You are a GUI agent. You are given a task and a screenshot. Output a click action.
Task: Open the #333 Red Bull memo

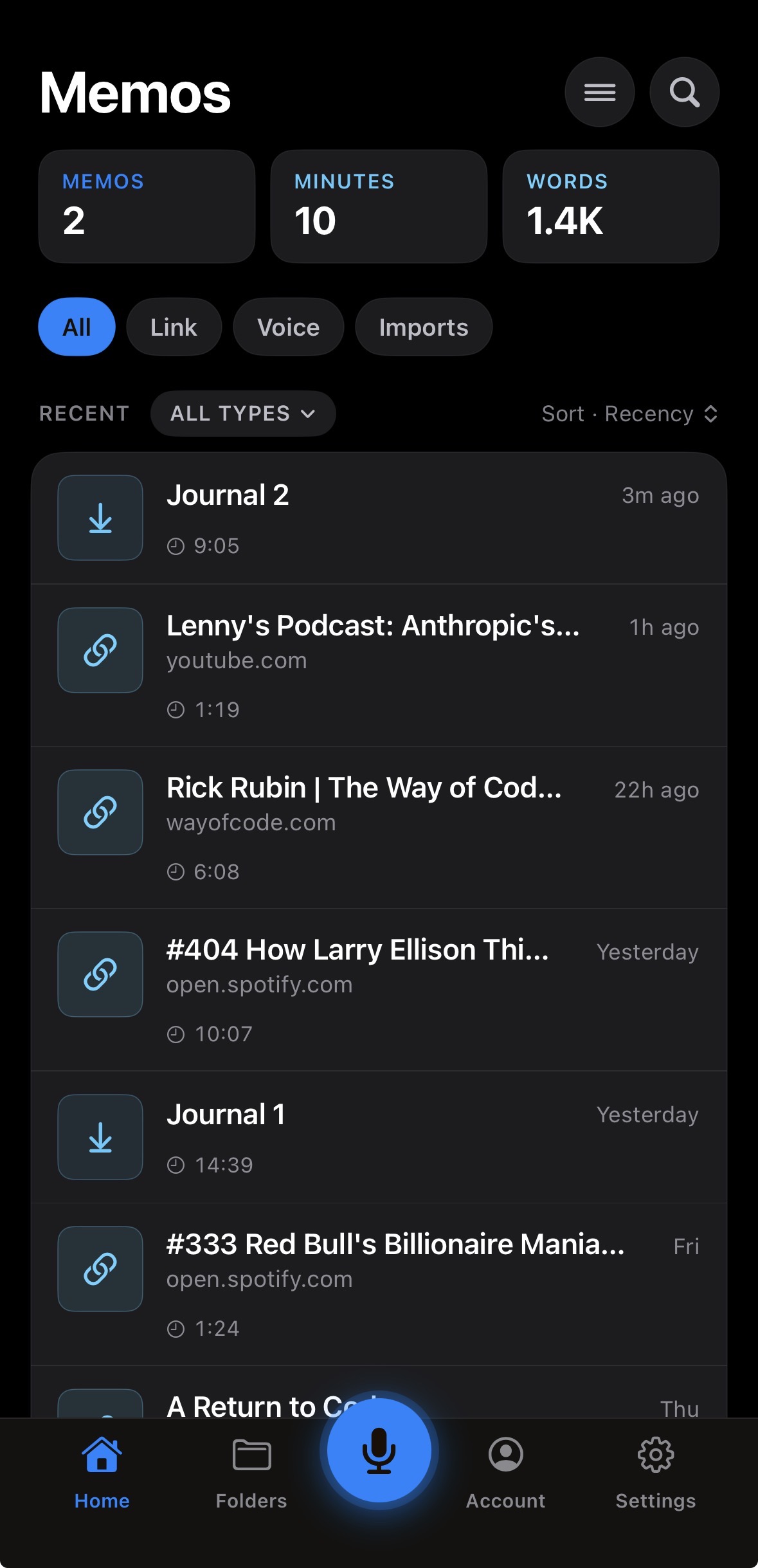[x=379, y=1284]
